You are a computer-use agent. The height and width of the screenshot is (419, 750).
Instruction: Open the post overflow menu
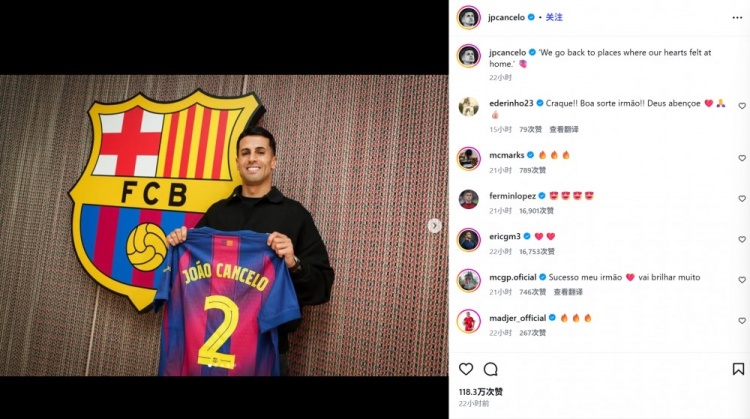pyautogui.click(x=737, y=17)
